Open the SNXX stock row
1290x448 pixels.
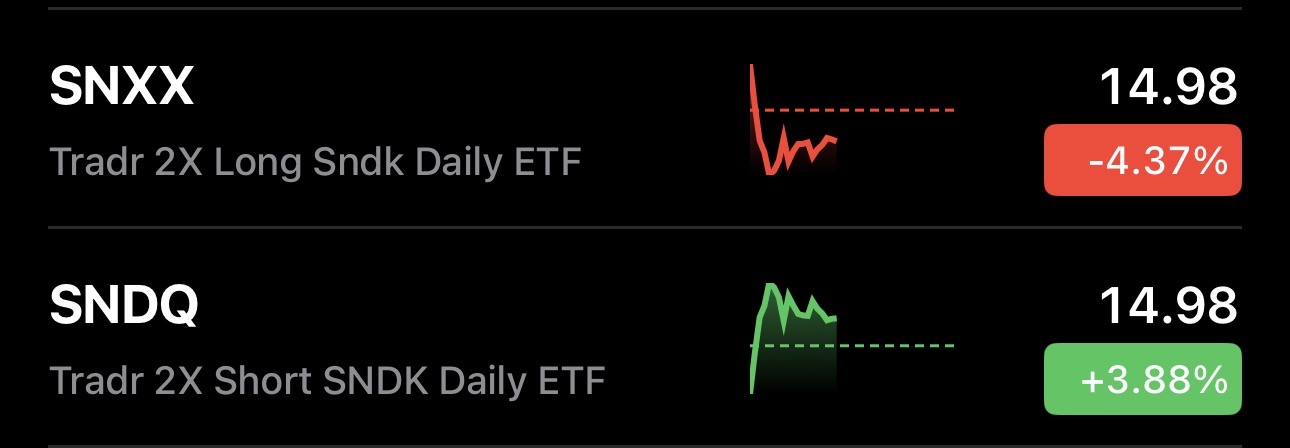click(x=645, y=120)
